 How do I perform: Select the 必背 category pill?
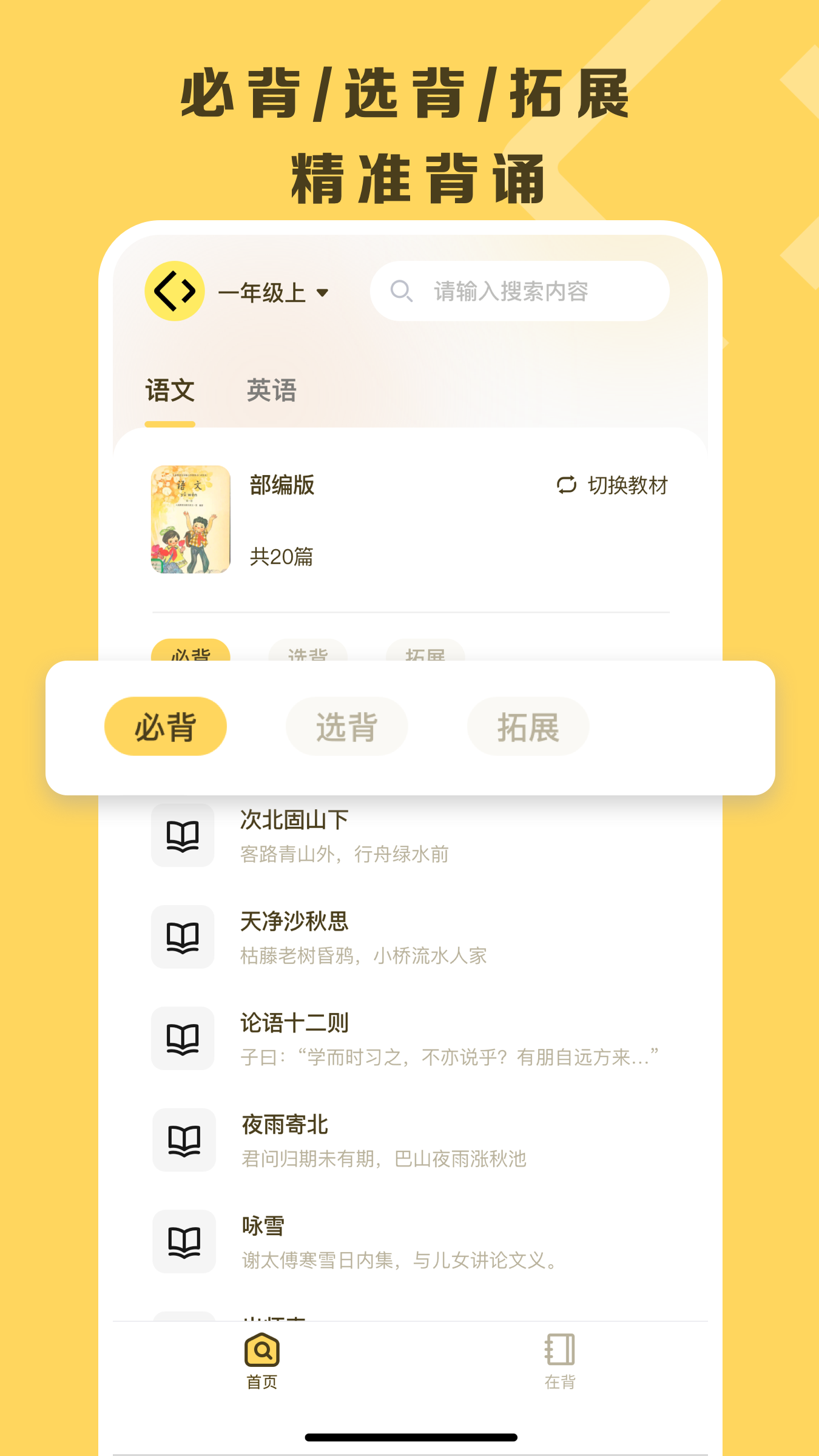click(x=165, y=726)
